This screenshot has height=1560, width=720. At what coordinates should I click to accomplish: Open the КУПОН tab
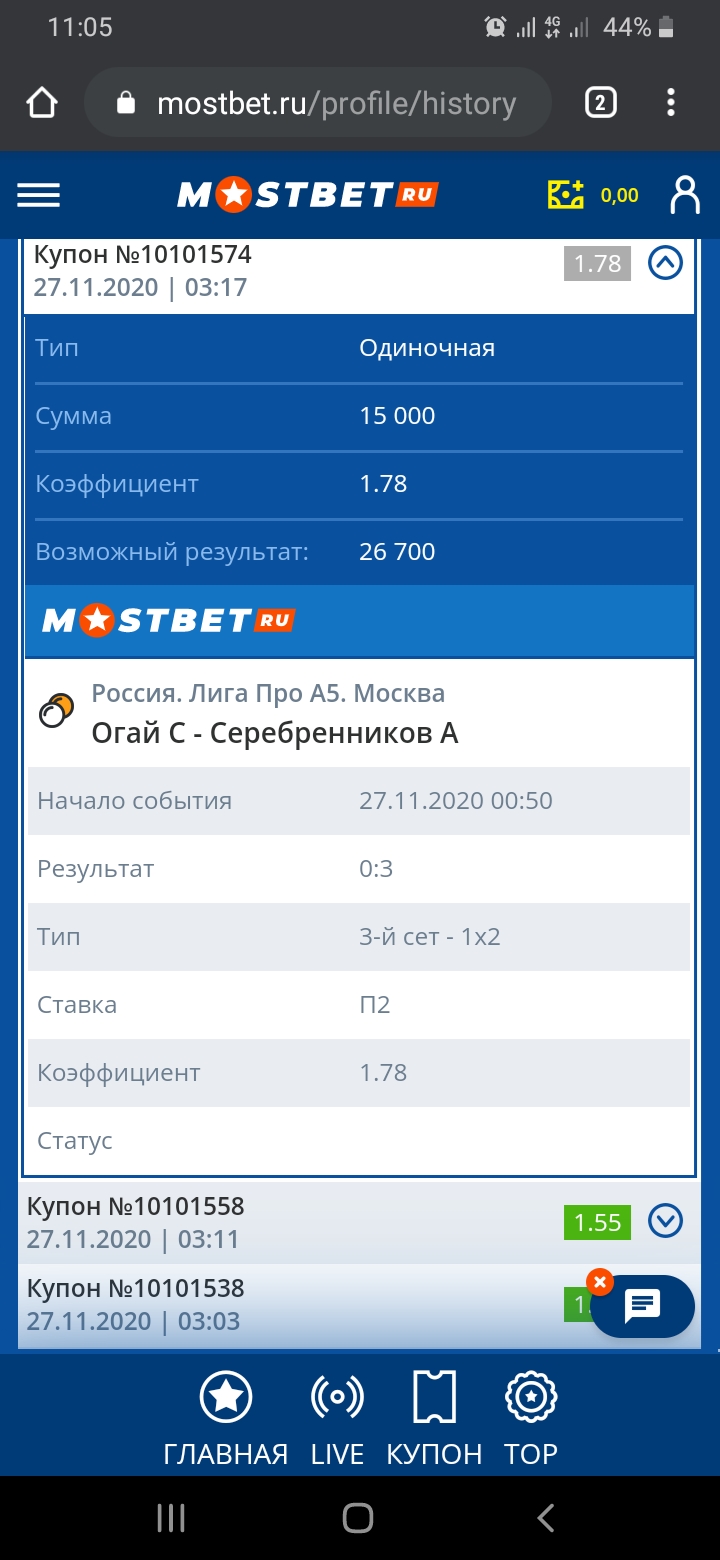[x=434, y=1420]
